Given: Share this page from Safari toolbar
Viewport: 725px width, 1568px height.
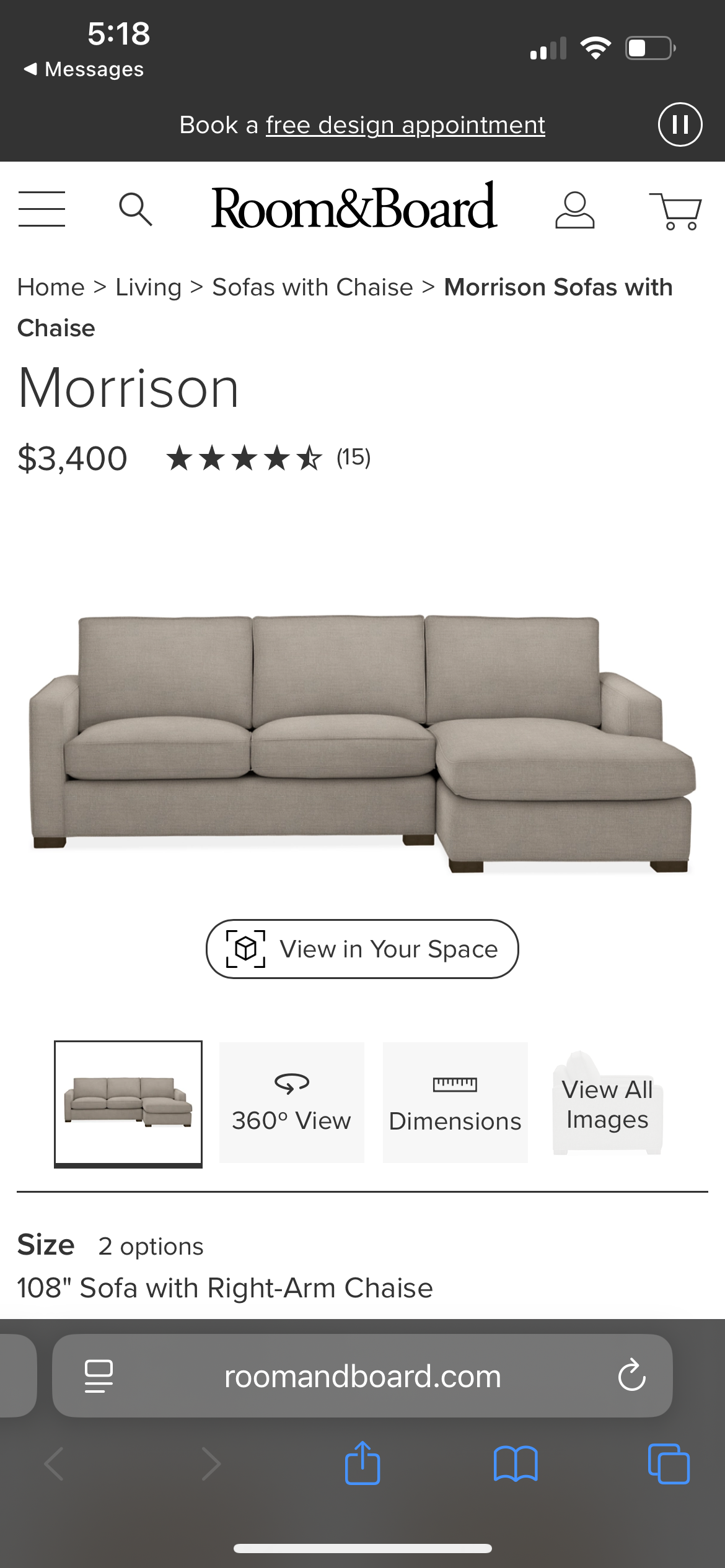Looking at the screenshot, I should [x=362, y=1464].
